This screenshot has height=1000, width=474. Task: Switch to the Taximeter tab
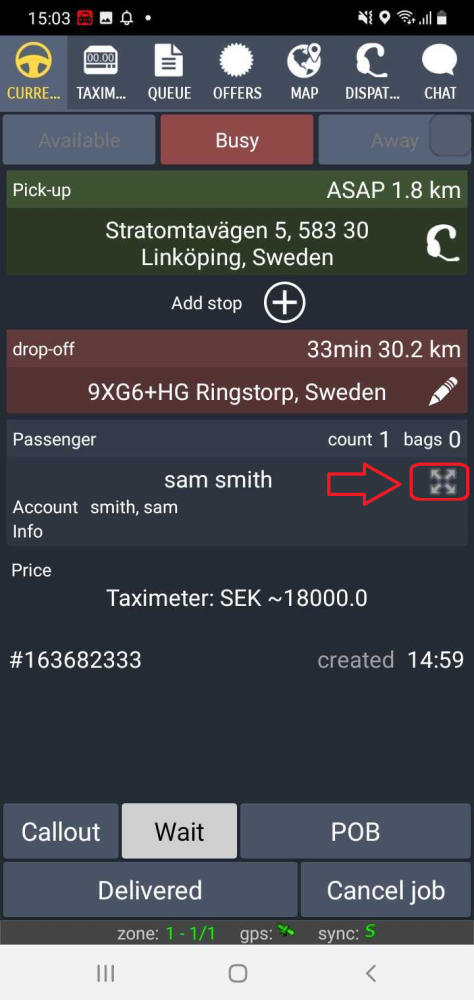pos(101,73)
